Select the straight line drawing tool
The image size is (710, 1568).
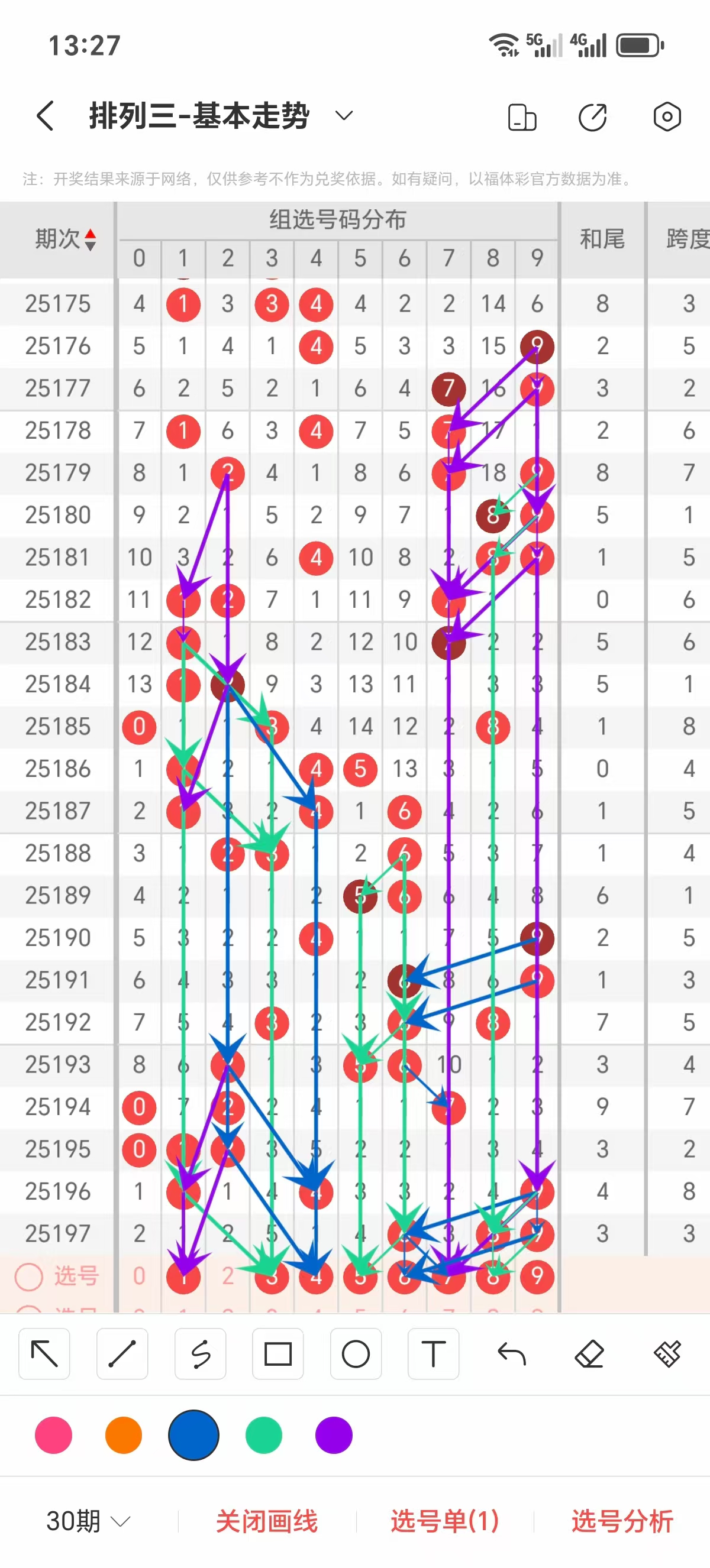pos(122,1354)
